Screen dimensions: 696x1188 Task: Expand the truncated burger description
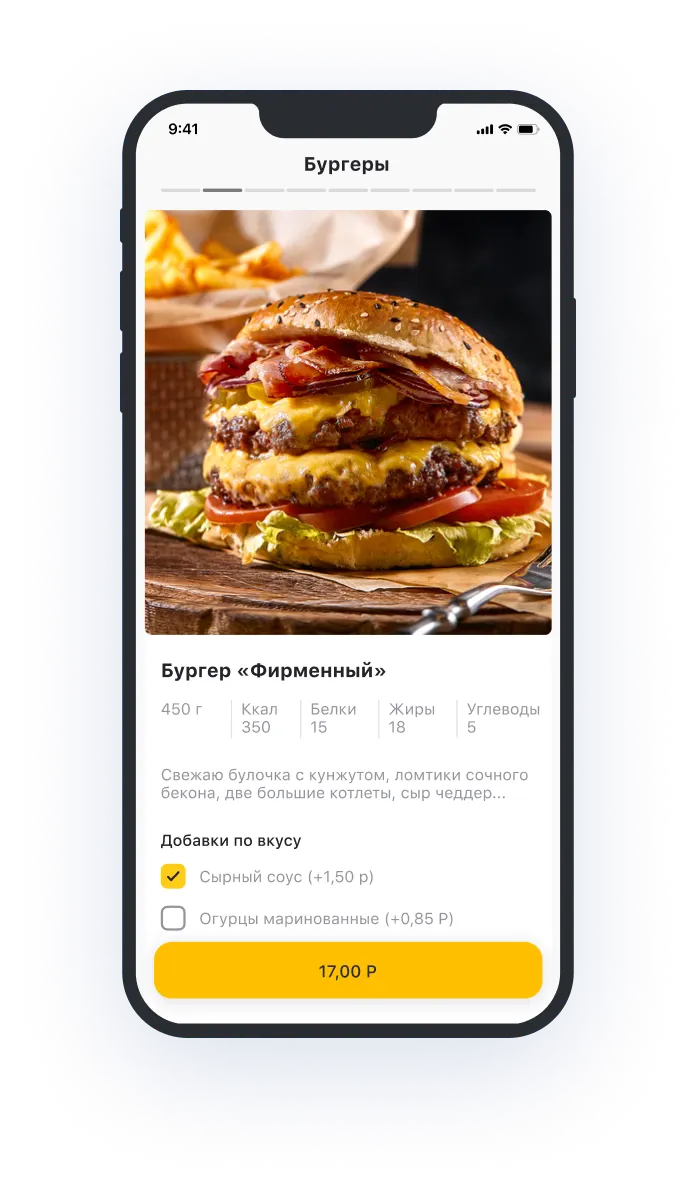pos(344,785)
